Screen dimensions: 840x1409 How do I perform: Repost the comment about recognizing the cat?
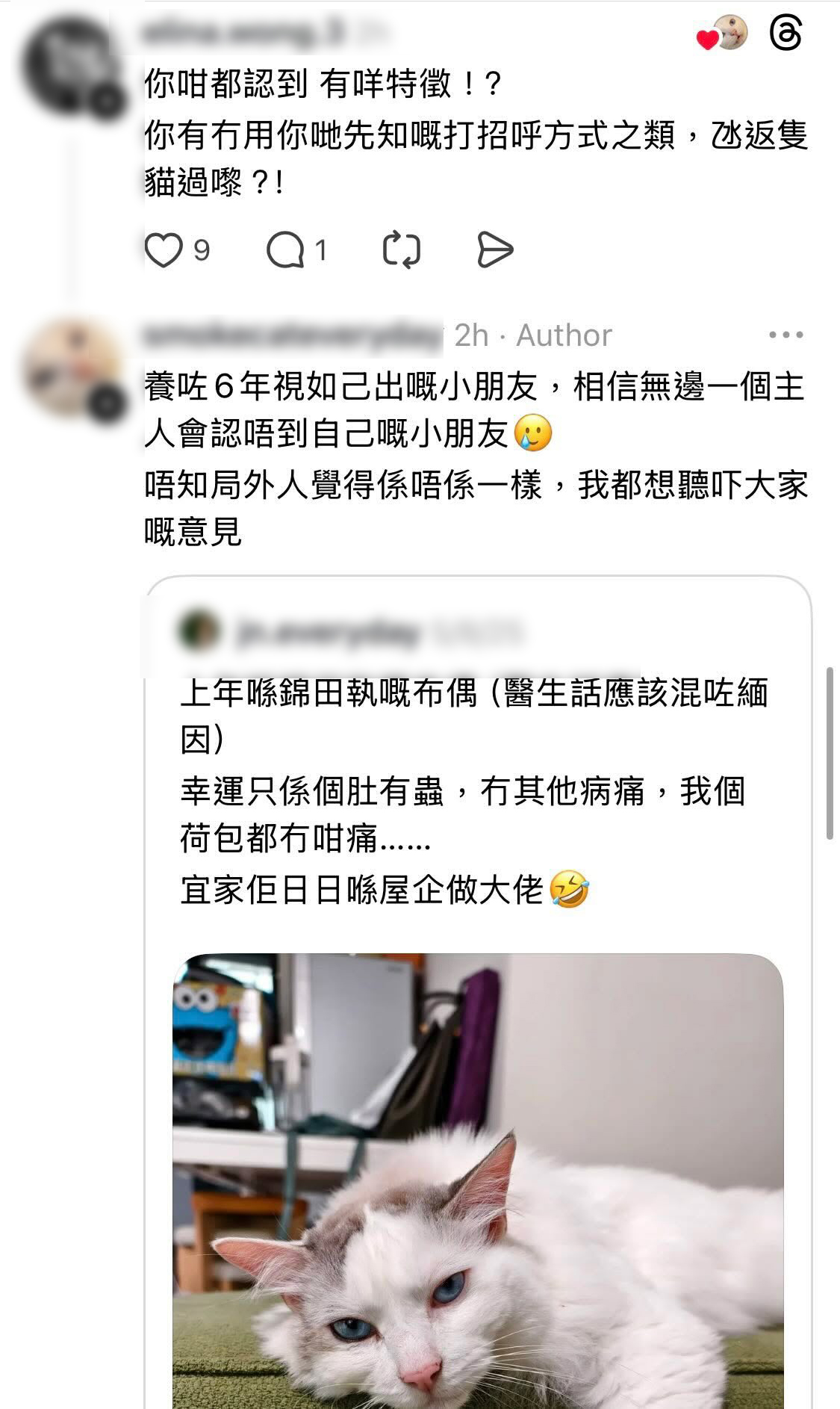coord(402,250)
